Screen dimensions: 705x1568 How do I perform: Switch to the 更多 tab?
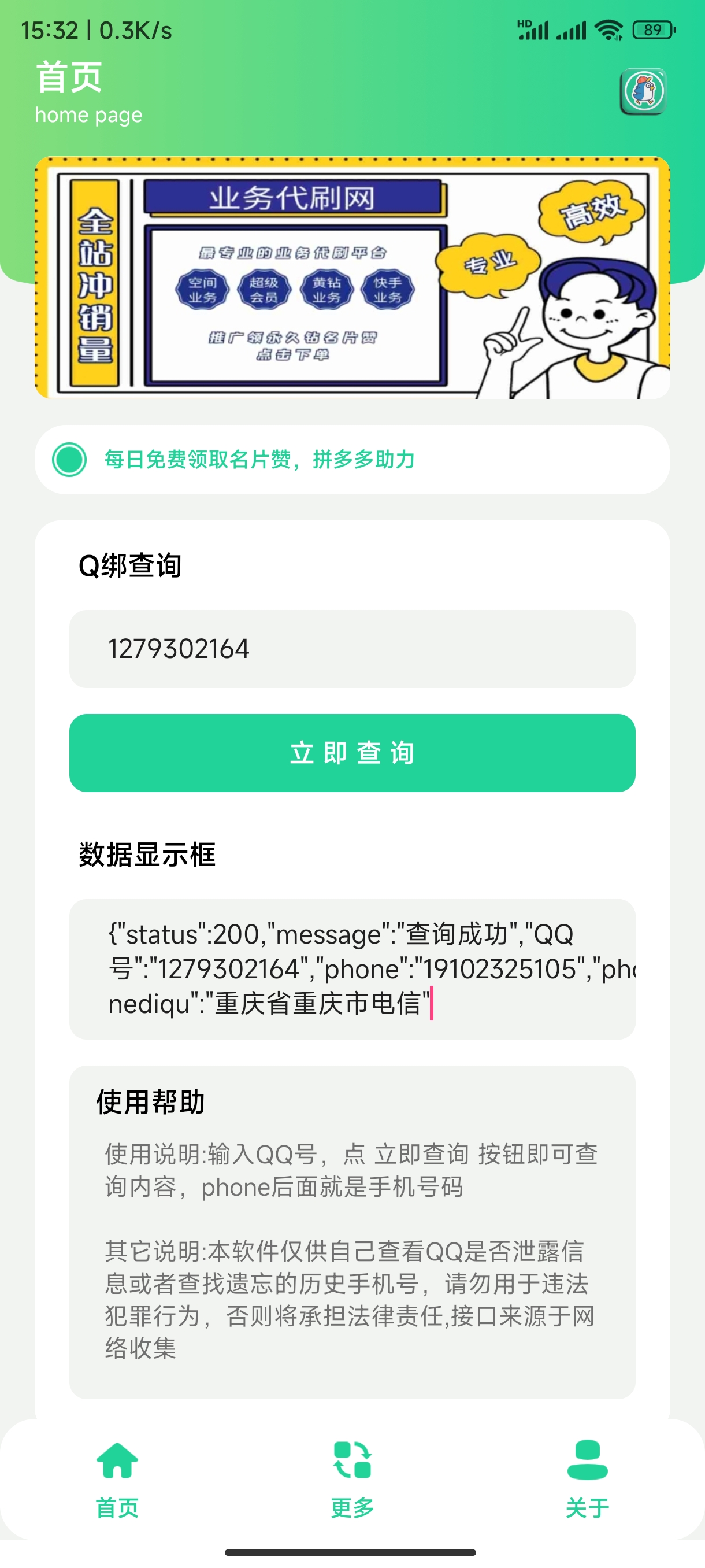click(352, 1479)
